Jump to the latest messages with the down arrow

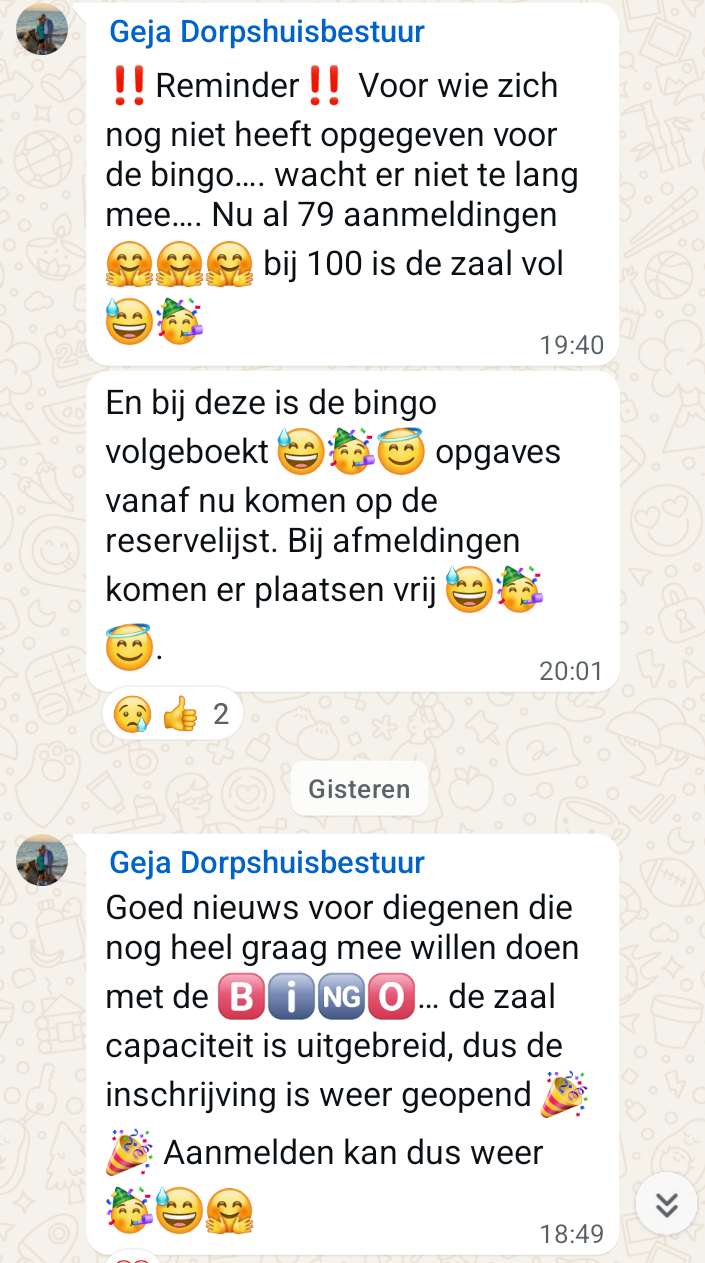tap(666, 1204)
